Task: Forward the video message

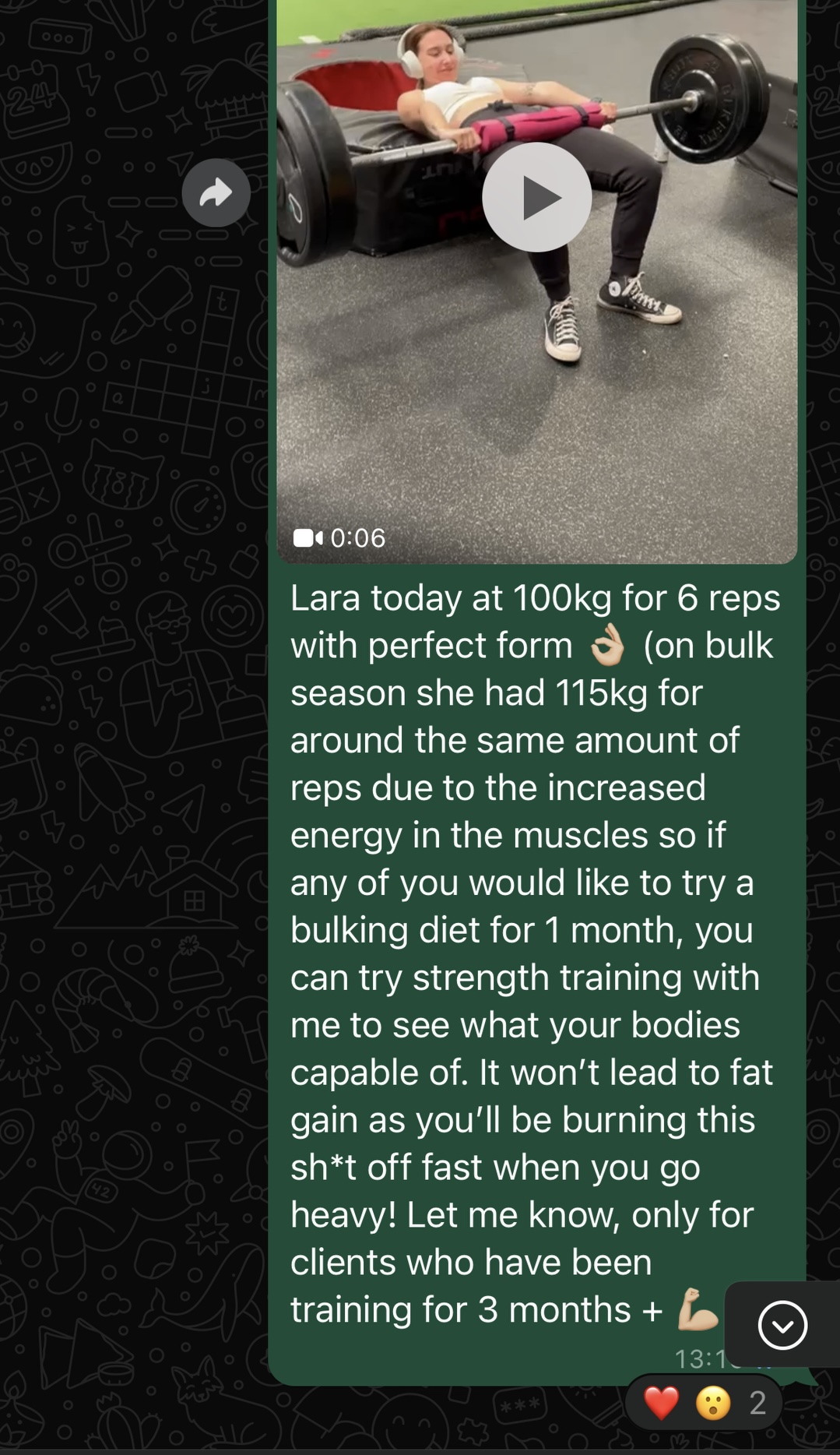Action: pos(216,192)
